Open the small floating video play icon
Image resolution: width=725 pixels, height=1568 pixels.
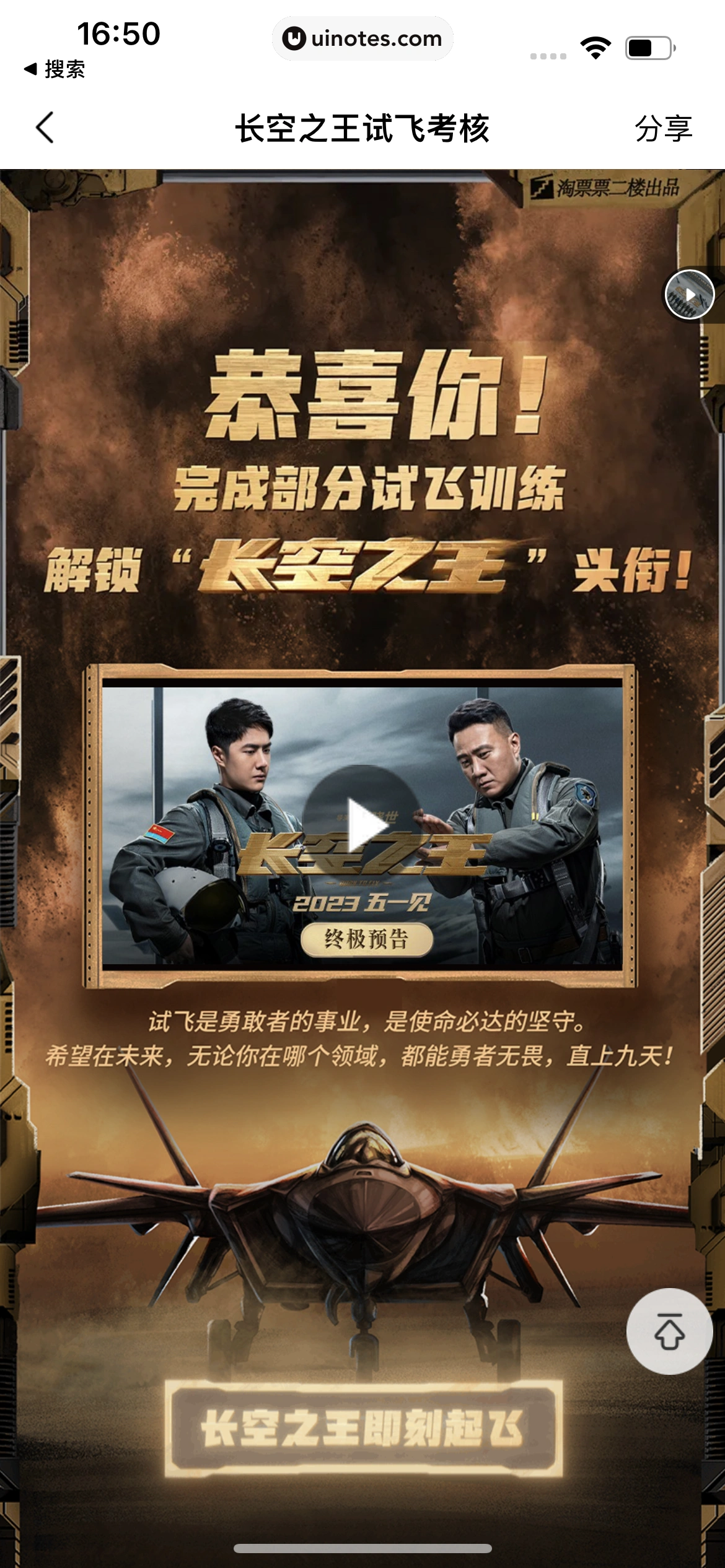690,295
